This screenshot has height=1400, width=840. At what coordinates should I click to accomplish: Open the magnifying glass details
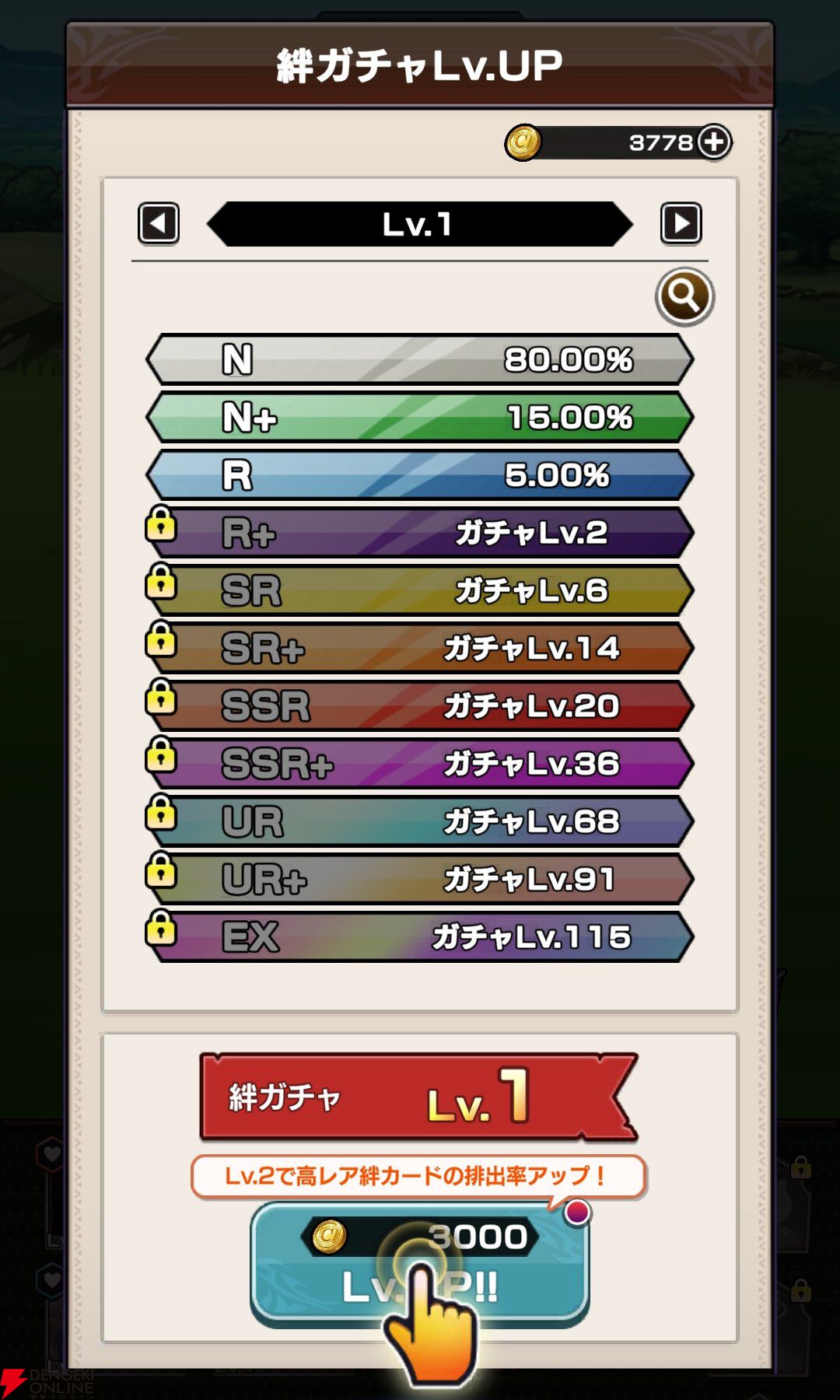tap(684, 296)
